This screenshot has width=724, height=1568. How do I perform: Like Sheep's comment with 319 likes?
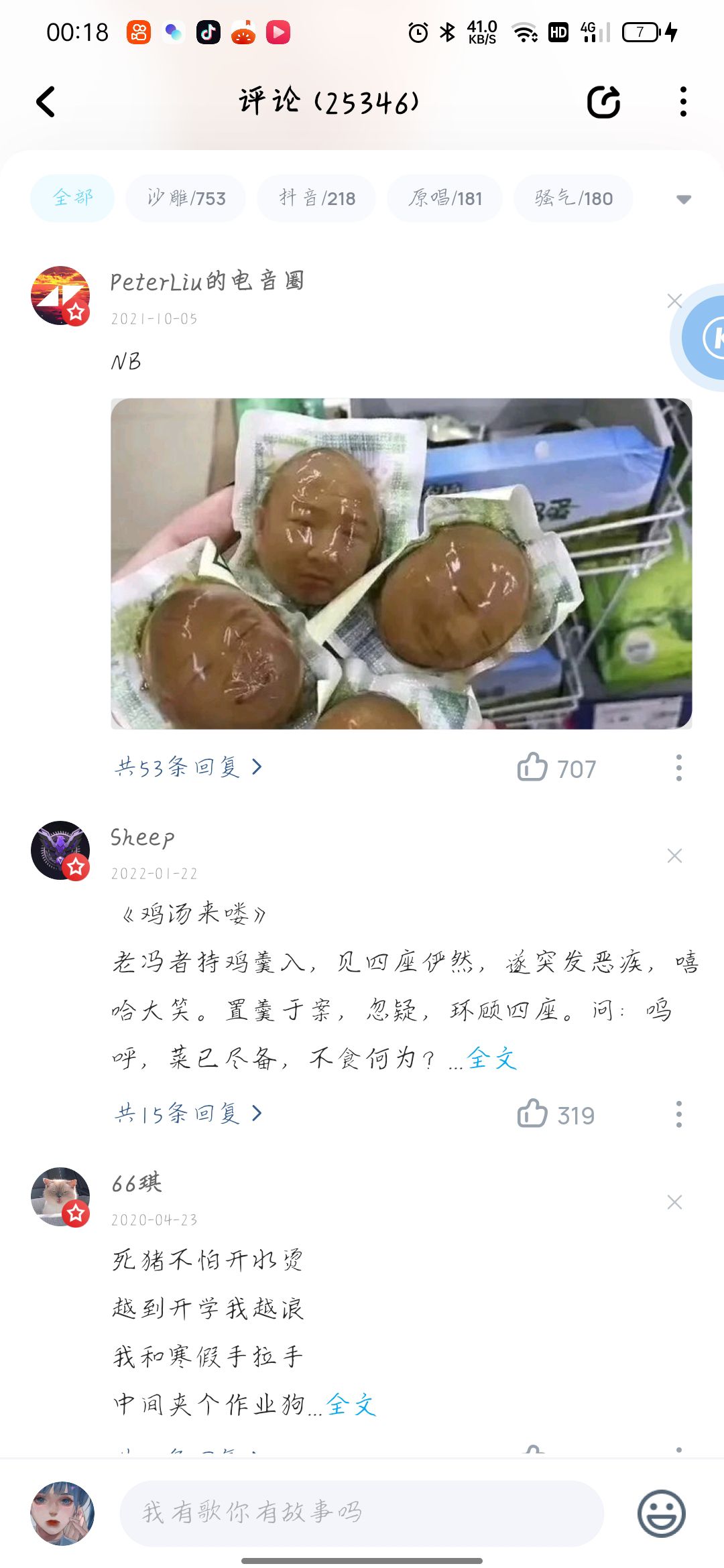tap(556, 1114)
